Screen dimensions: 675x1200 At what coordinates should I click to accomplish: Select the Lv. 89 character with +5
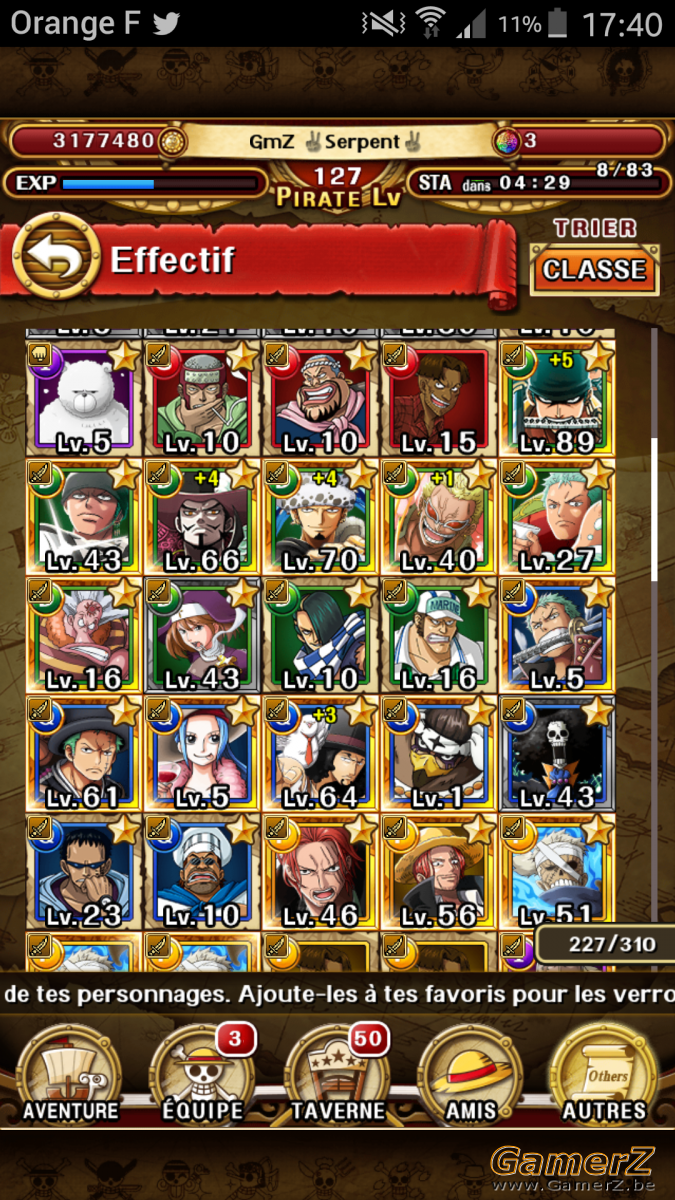coord(557,398)
